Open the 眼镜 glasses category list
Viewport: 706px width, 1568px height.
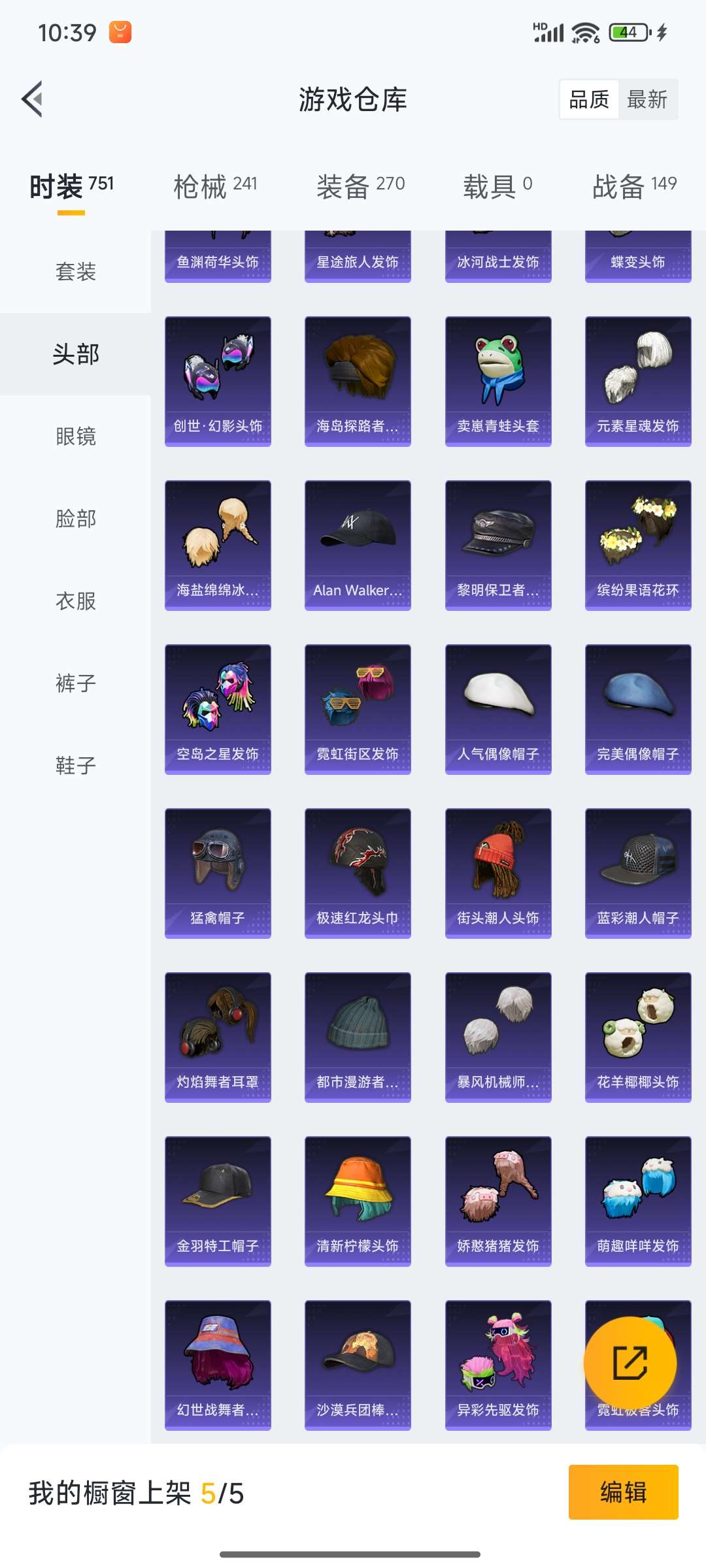(75, 437)
